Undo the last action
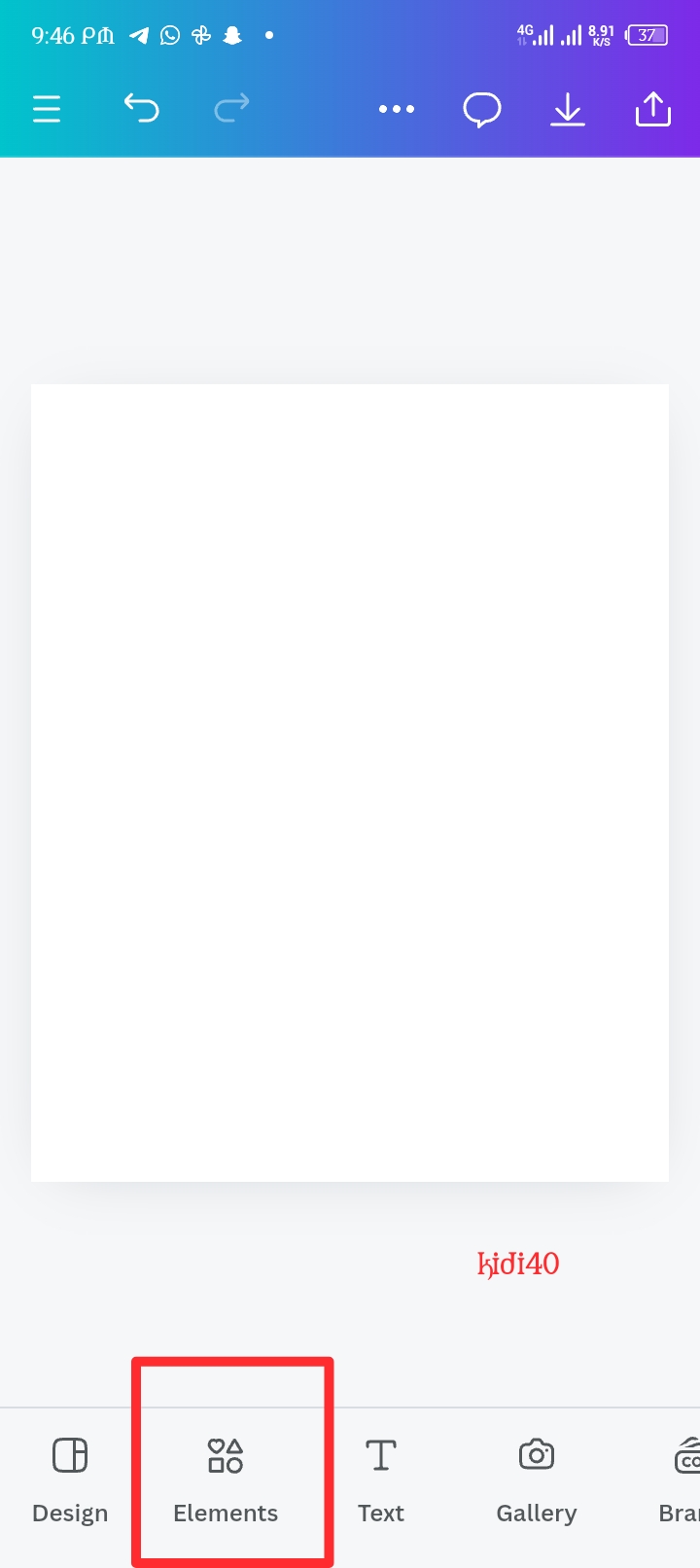This screenshot has height=1568, width=700. click(141, 108)
